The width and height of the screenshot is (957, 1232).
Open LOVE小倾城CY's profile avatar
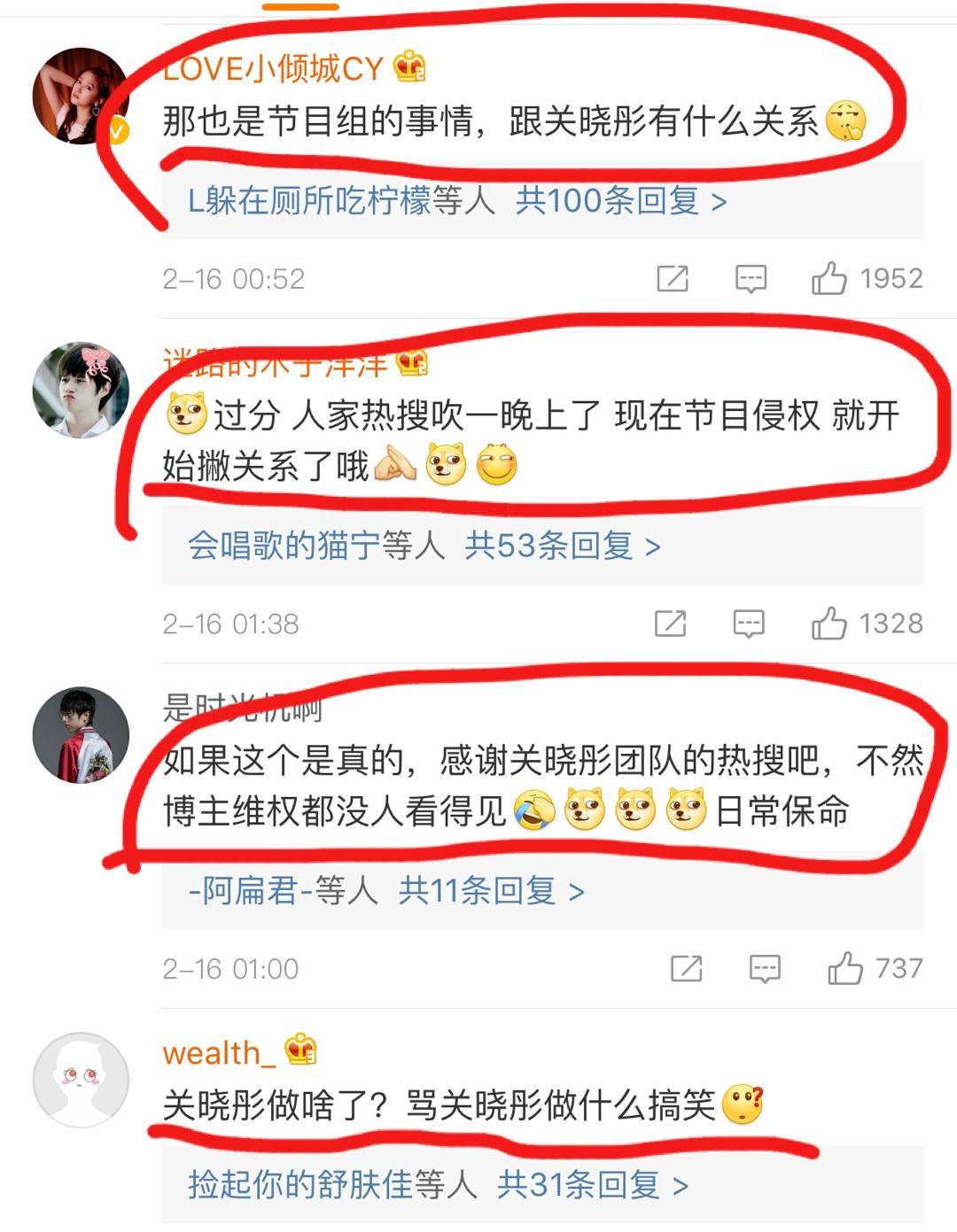81,96
